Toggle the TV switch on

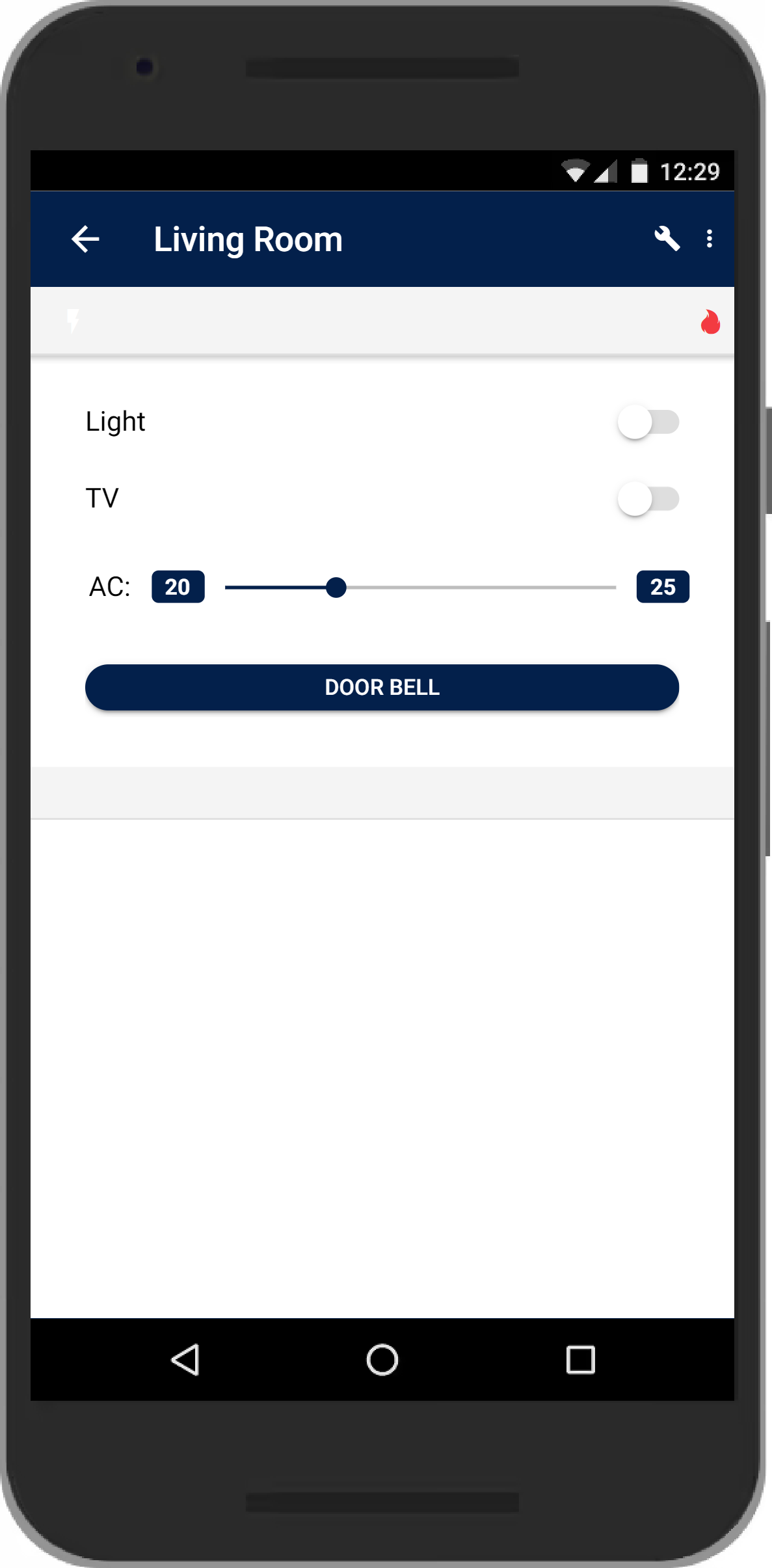point(648,499)
